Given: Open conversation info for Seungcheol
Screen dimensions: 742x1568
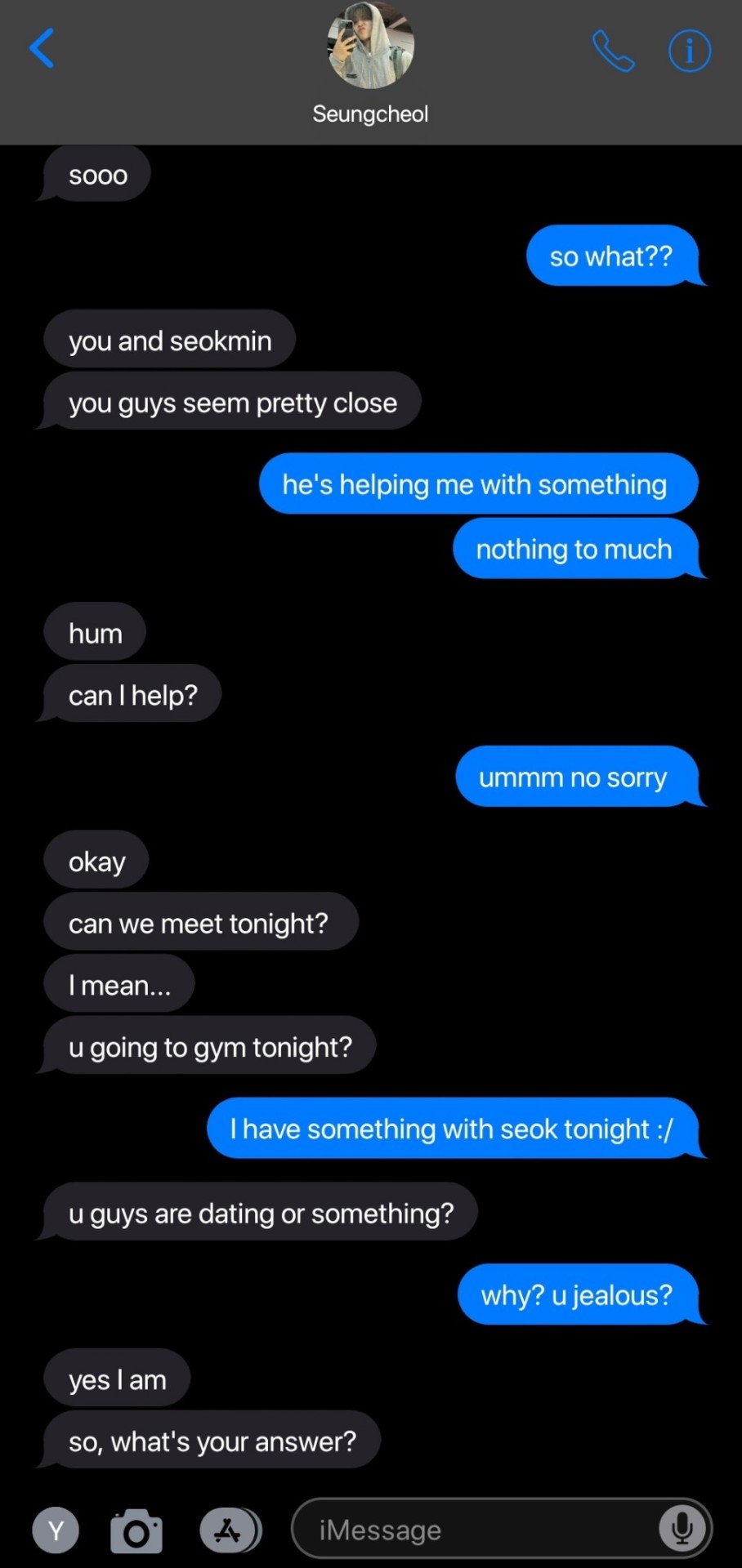Looking at the screenshot, I should pyautogui.click(x=689, y=51).
